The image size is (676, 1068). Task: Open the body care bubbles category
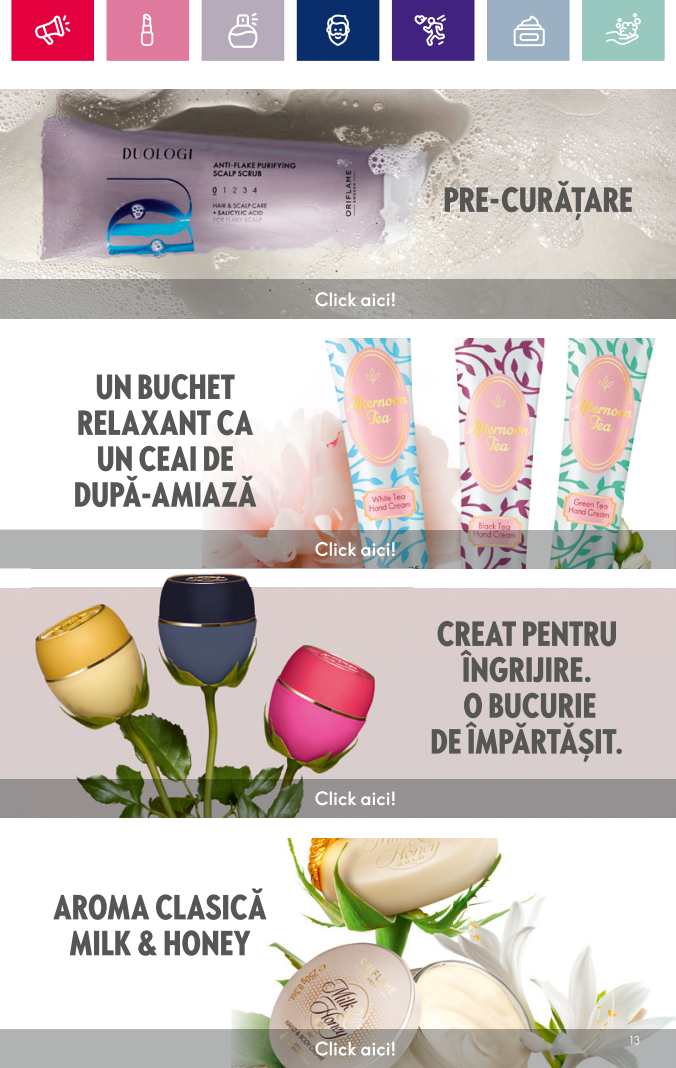[x=623, y=31]
